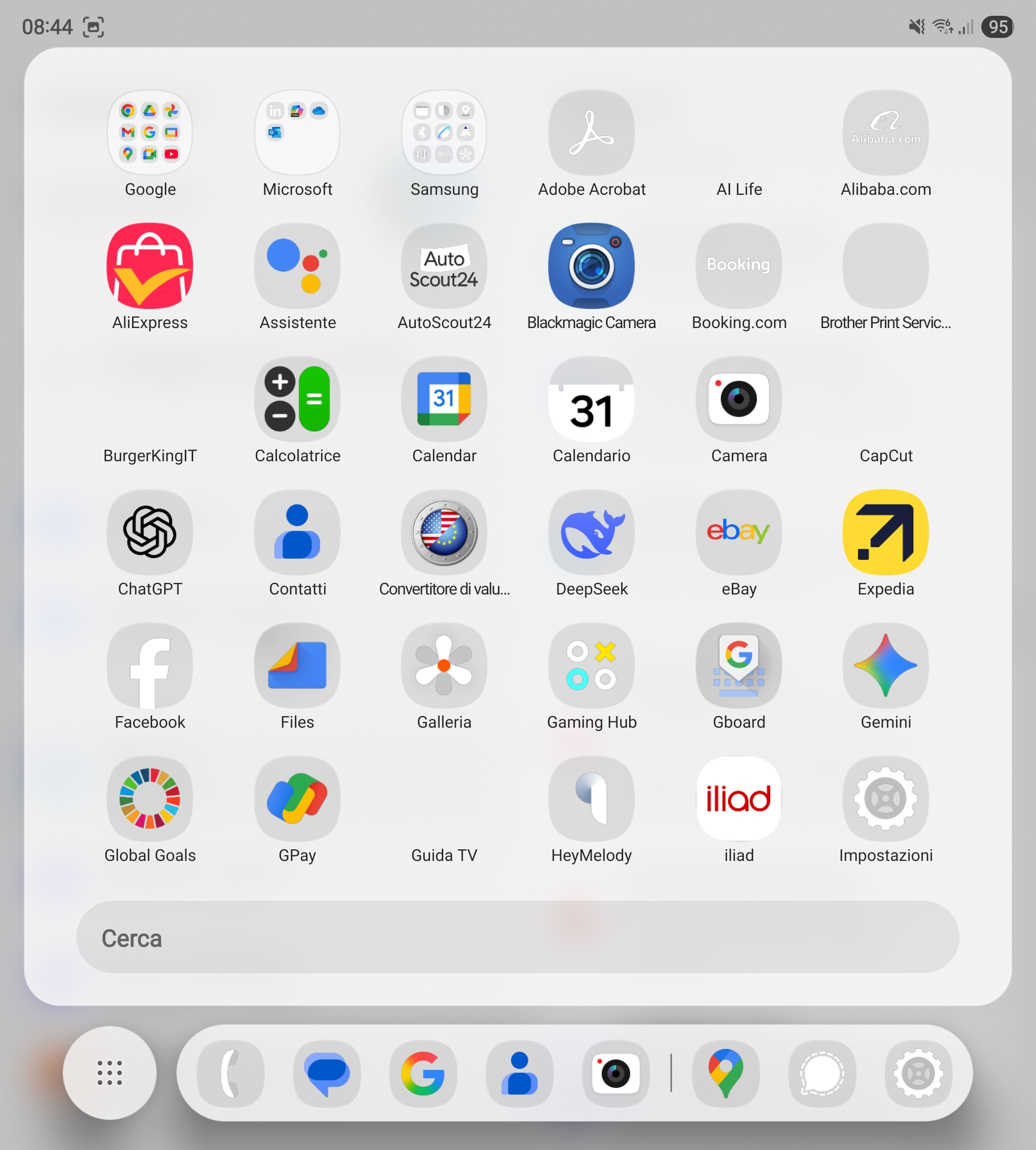
Task: Open Galleria photo gallery
Action: tap(444, 666)
